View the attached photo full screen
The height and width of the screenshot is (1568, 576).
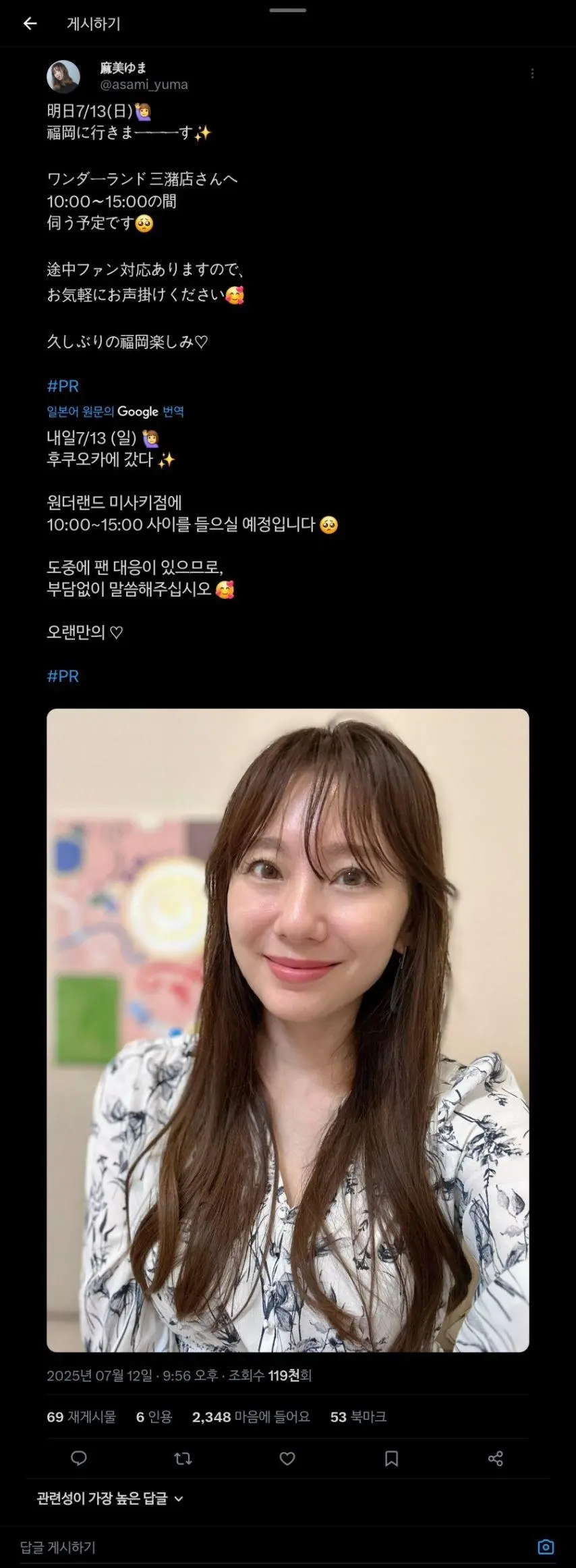[288, 1030]
